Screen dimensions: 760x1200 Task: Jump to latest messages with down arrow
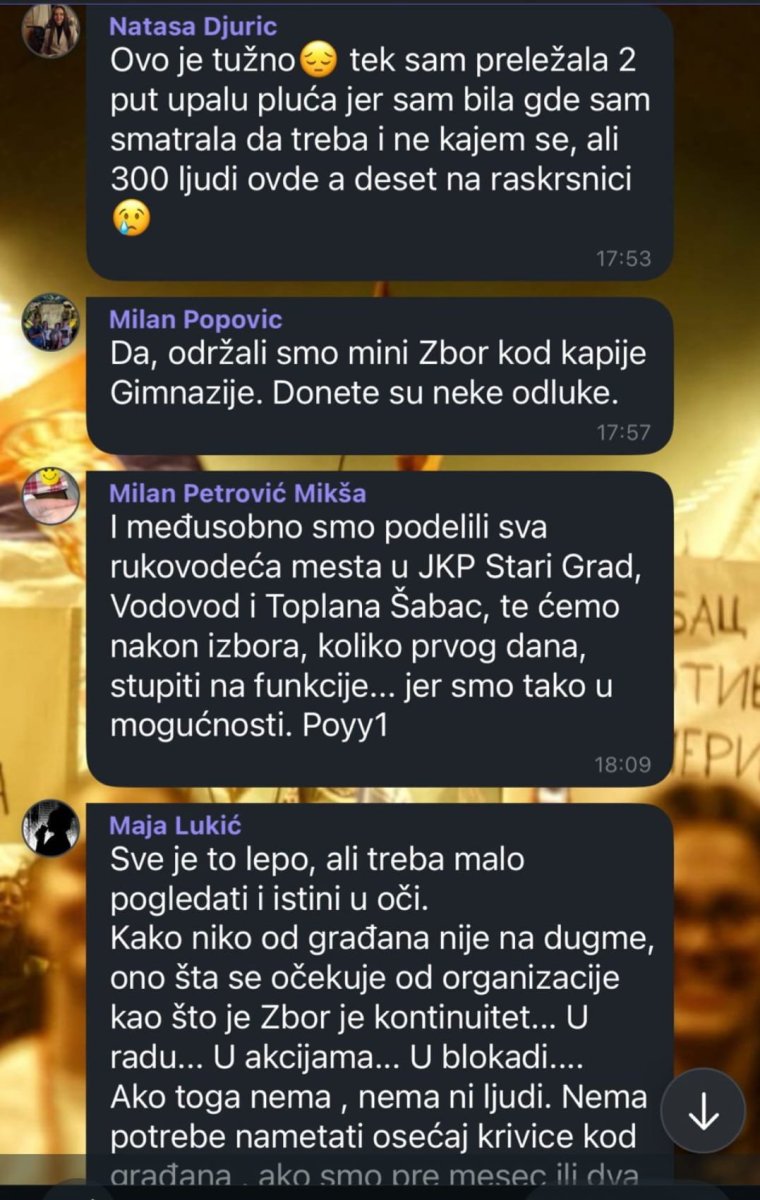pos(704,1111)
